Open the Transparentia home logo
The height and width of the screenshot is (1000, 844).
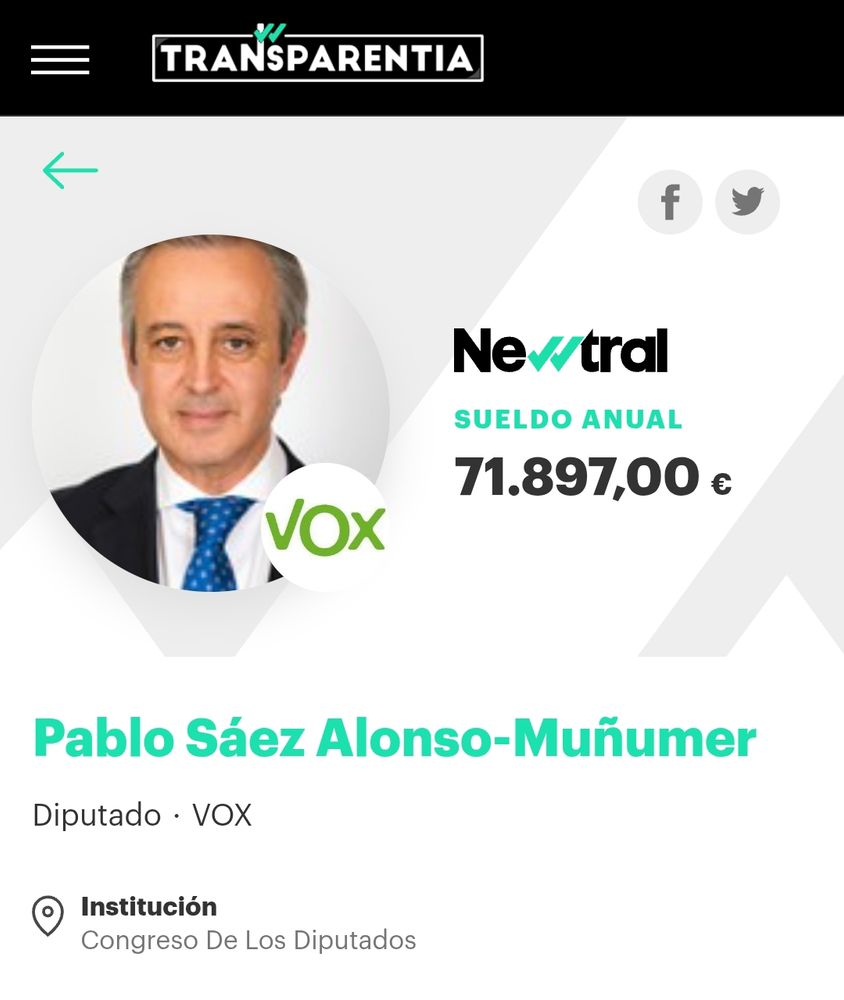pyautogui.click(x=318, y=57)
